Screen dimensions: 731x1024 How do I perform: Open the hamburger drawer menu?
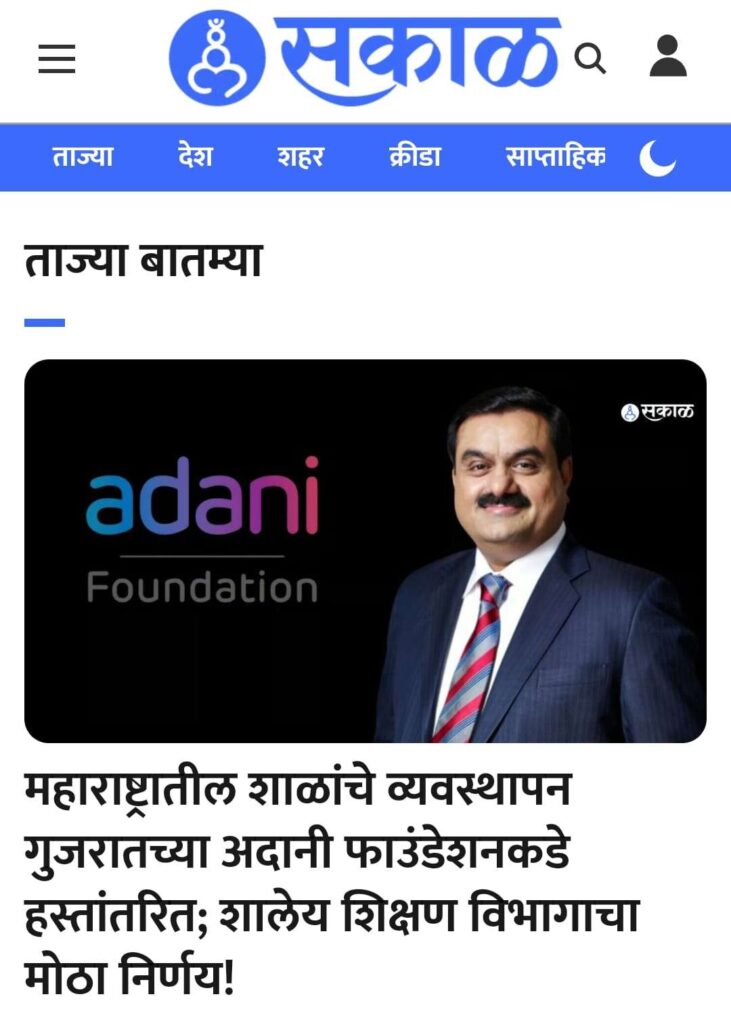point(57,60)
